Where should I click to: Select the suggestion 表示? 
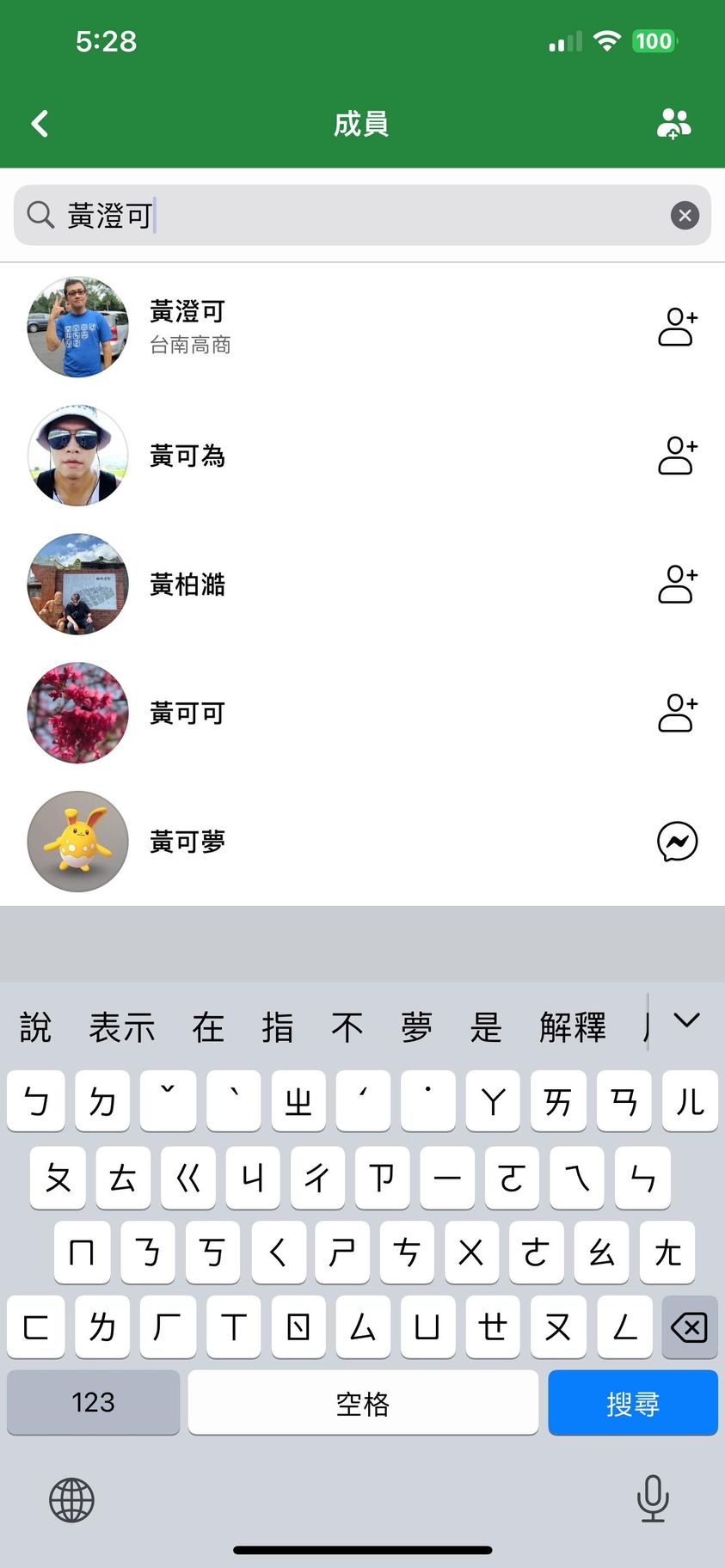tap(122, 1027)
